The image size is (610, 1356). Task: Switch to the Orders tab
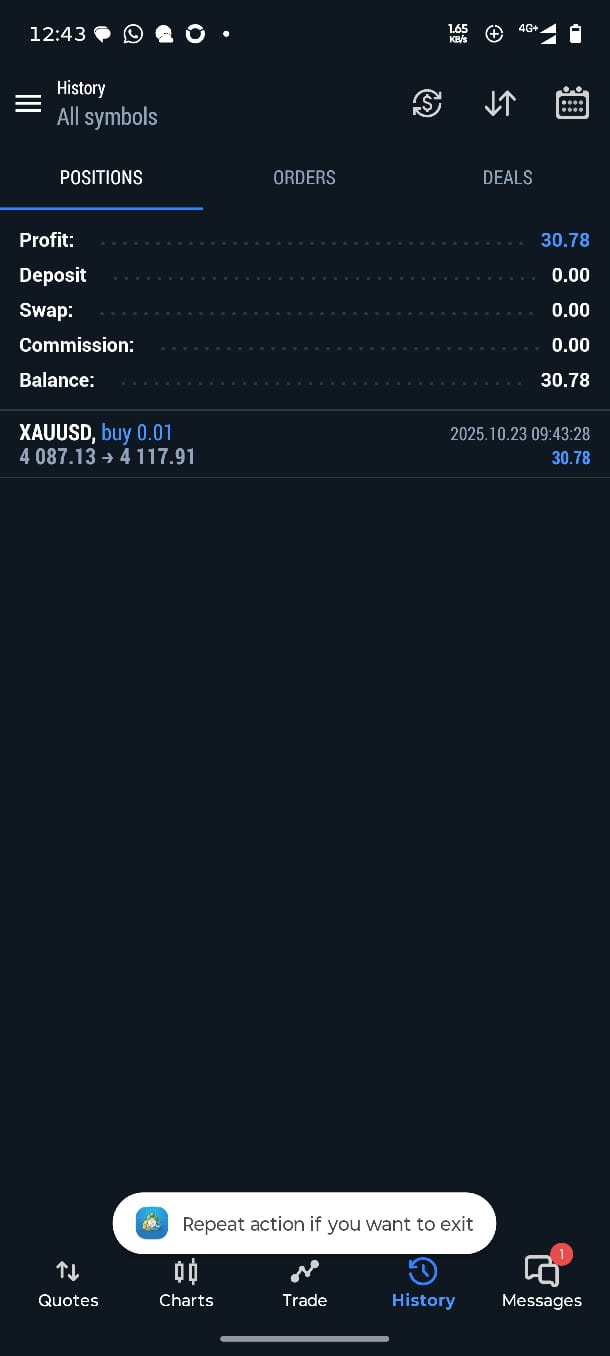coord(304,178)
